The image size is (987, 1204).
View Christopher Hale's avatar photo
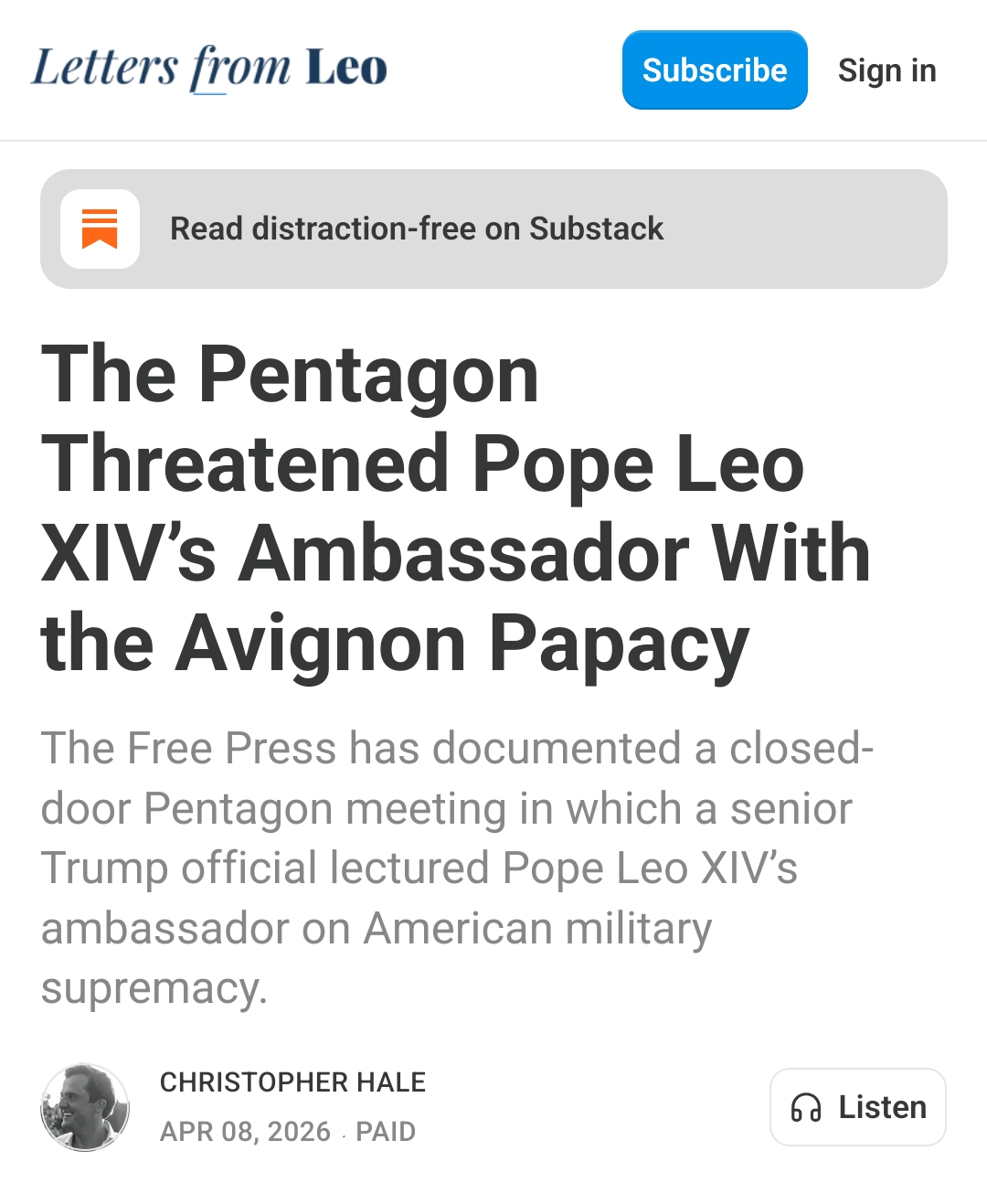coord(85,1107)
